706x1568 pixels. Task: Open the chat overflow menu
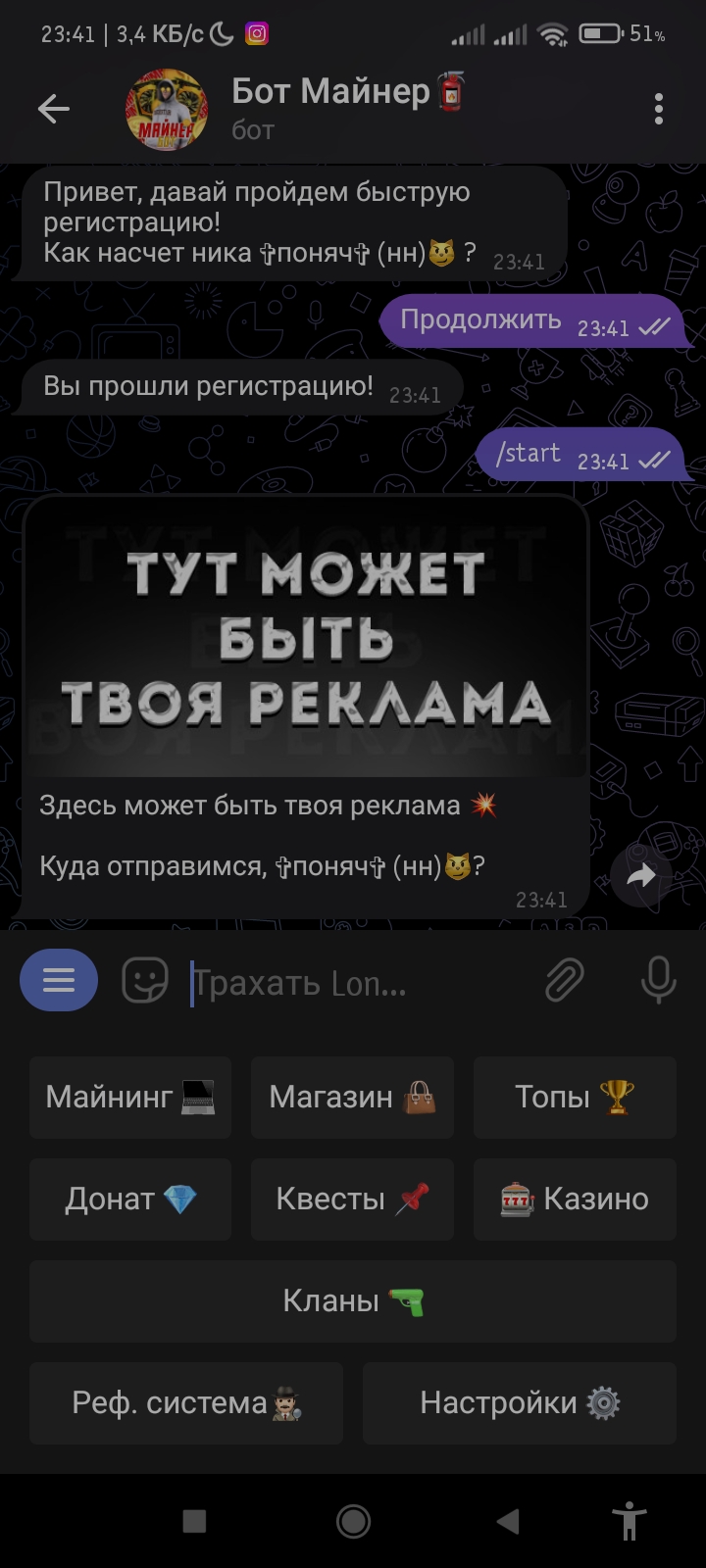click(659, 109)
